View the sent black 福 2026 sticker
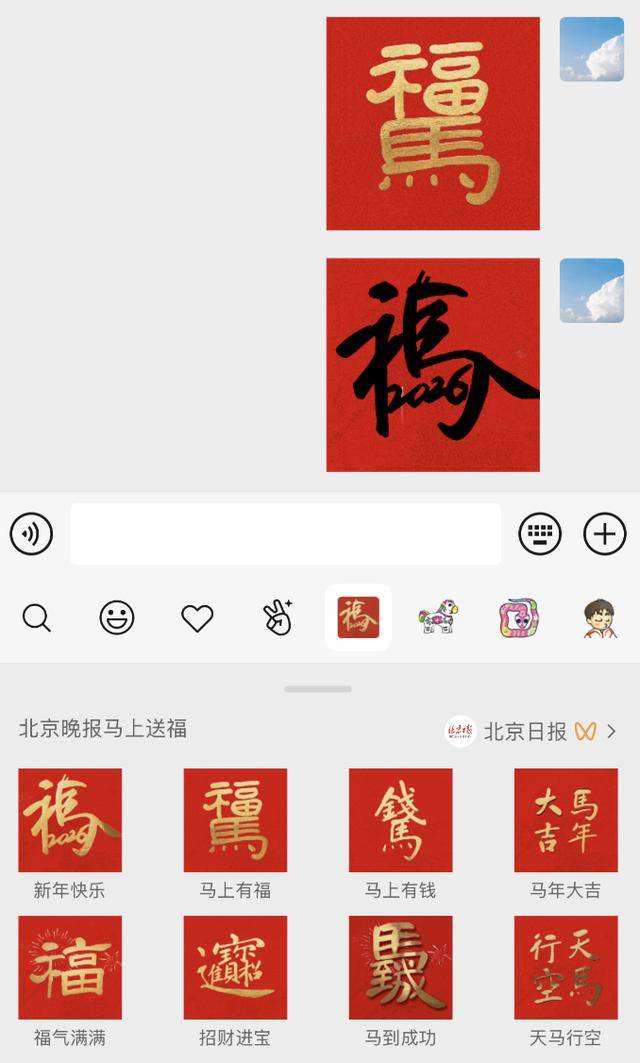This screenshot has height=1063, width=640. (x=433, y=365)
